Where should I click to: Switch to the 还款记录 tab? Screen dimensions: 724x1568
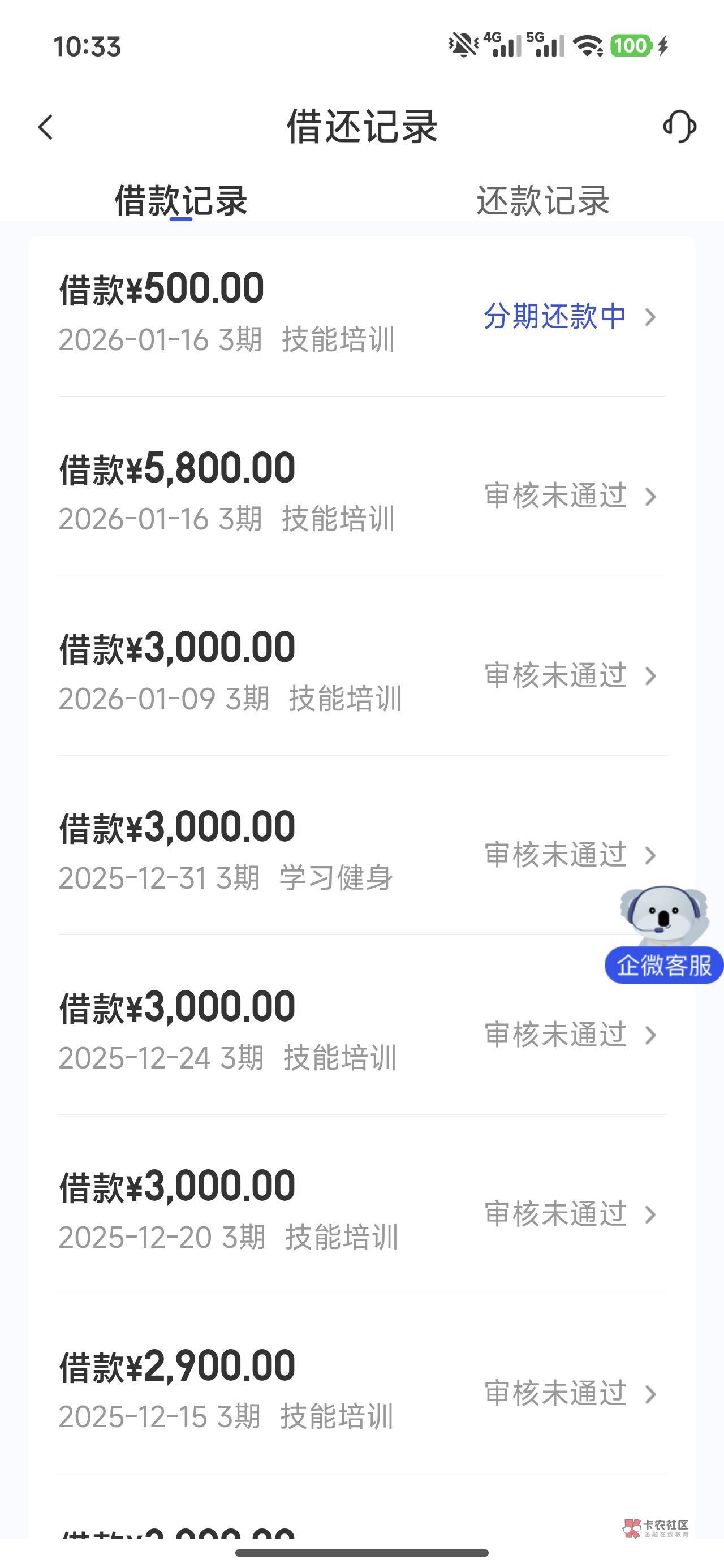(542, 200)
